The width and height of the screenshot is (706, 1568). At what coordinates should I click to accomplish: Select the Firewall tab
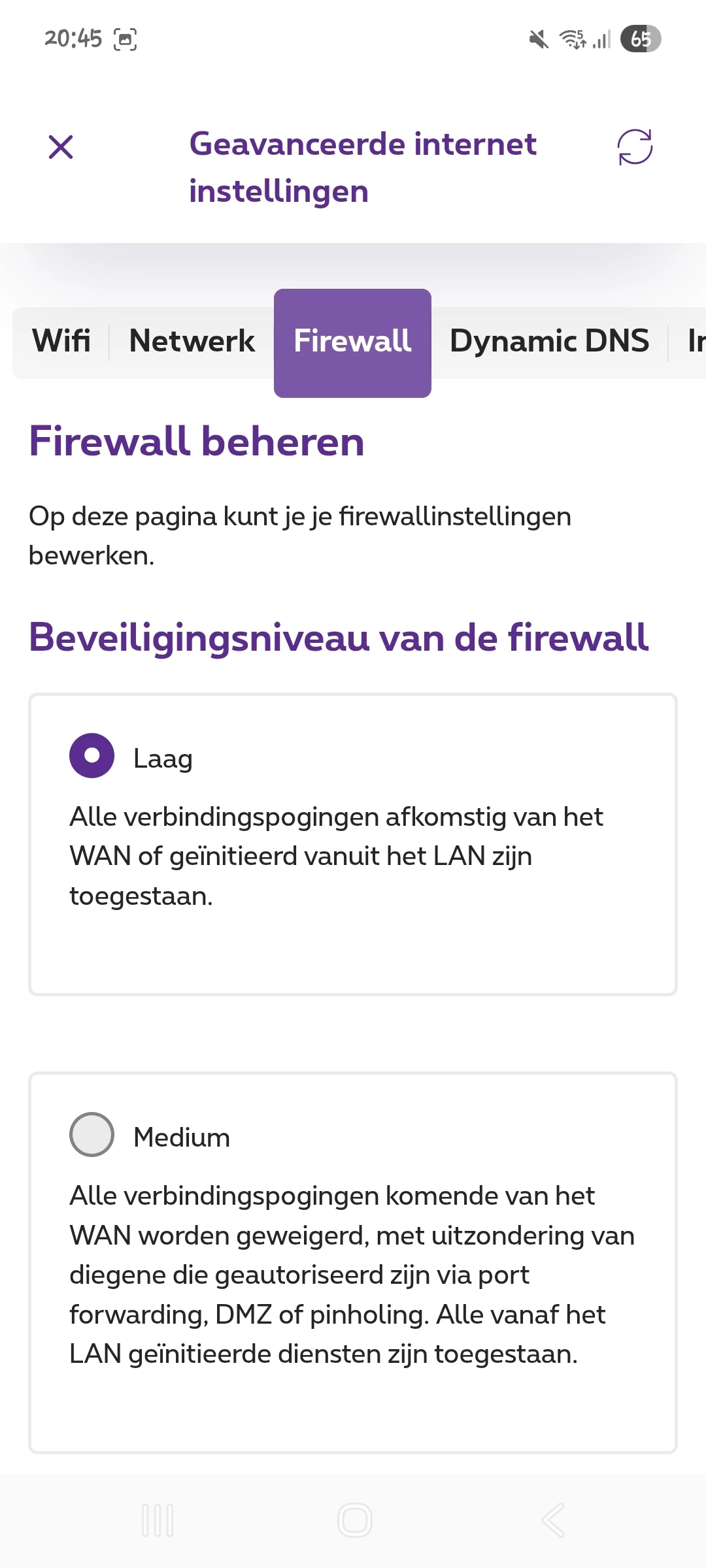[x=352, y=342]
